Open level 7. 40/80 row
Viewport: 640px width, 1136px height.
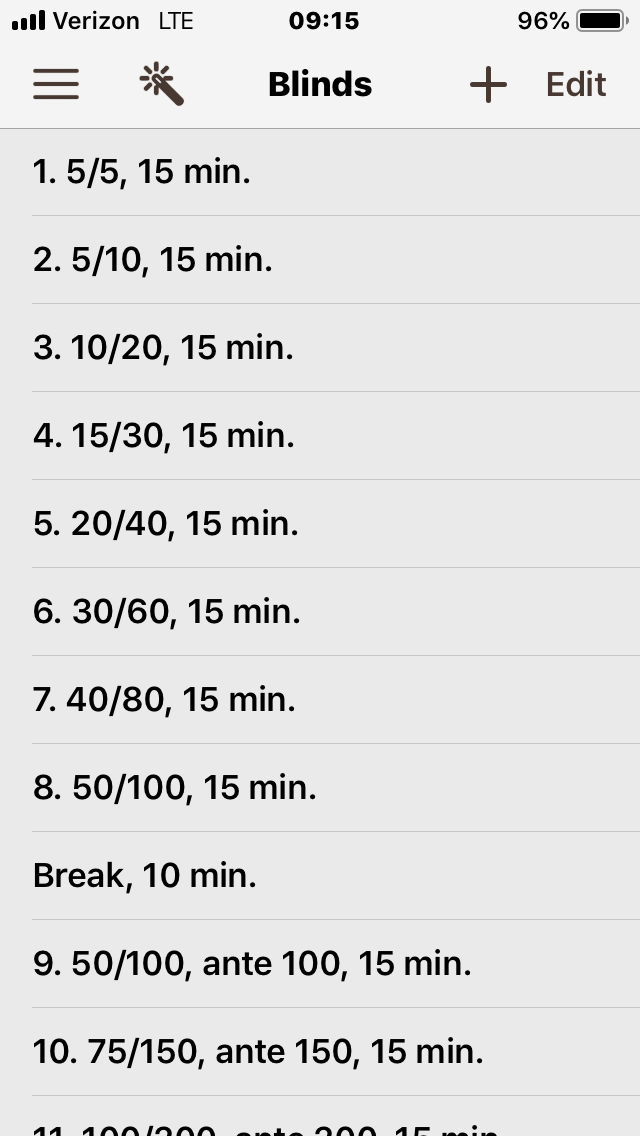click(x=320, y=700)
